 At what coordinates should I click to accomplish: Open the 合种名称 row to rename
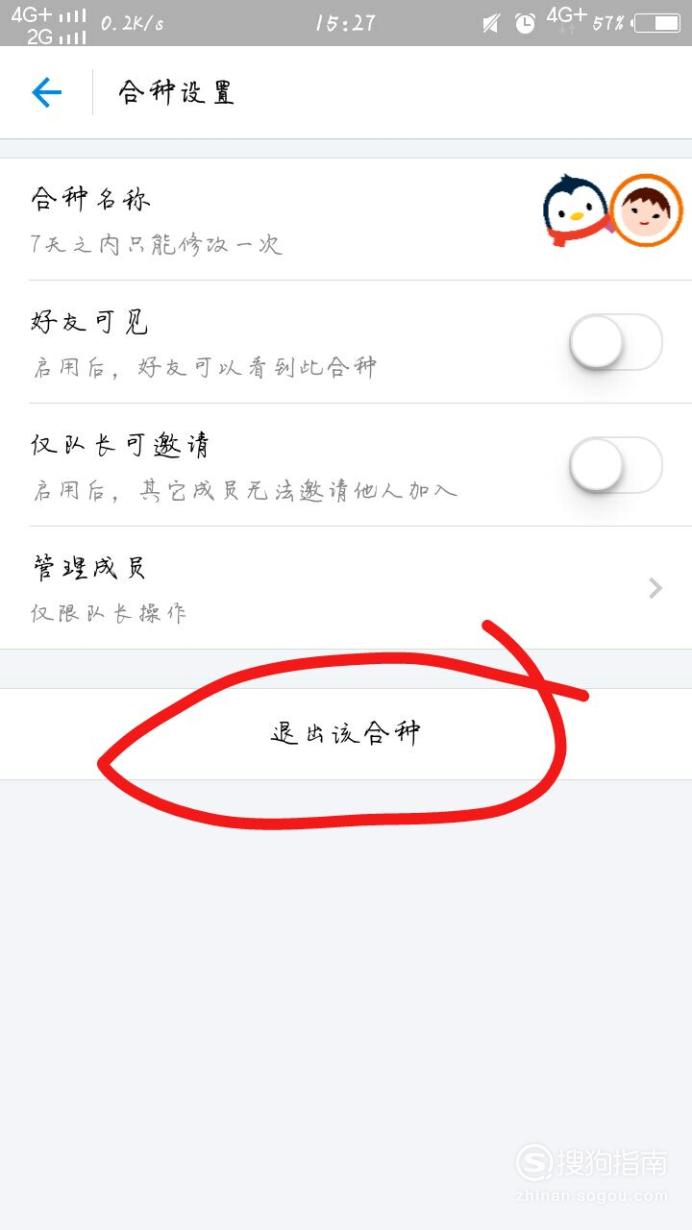tap(346, 219)
